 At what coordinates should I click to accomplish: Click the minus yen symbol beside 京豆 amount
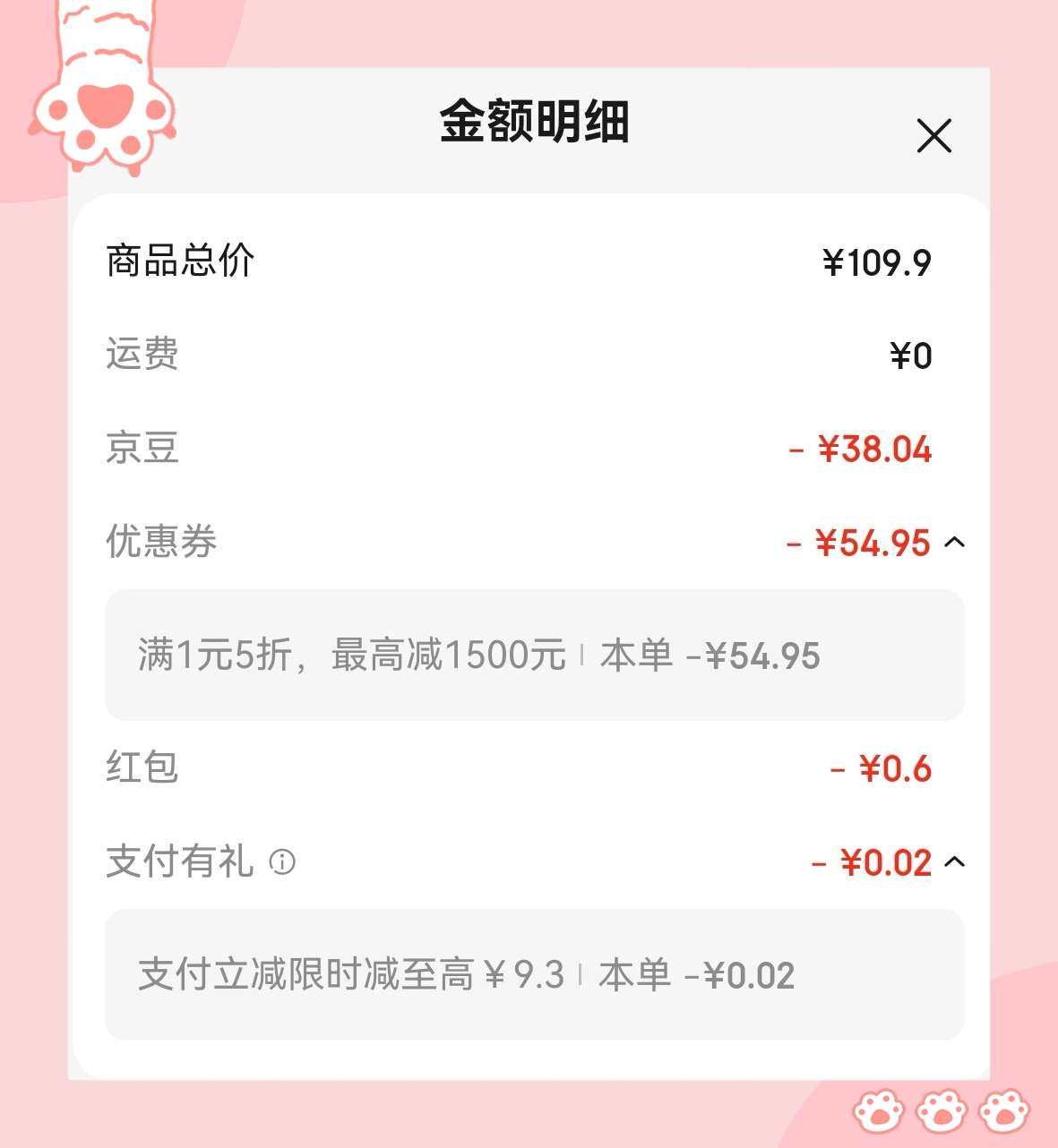click(x=796, y=450)
